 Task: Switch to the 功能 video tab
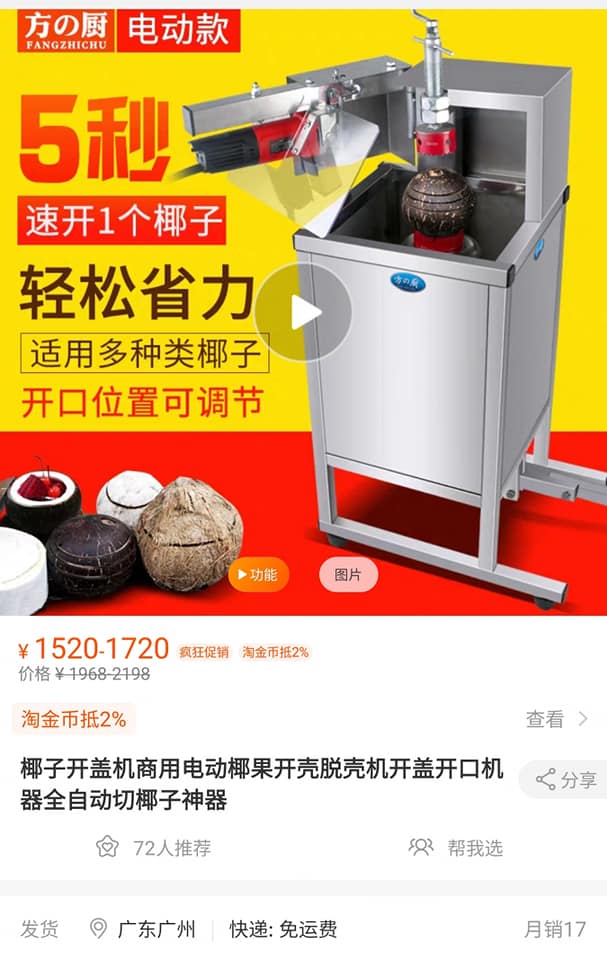point(258,575)
